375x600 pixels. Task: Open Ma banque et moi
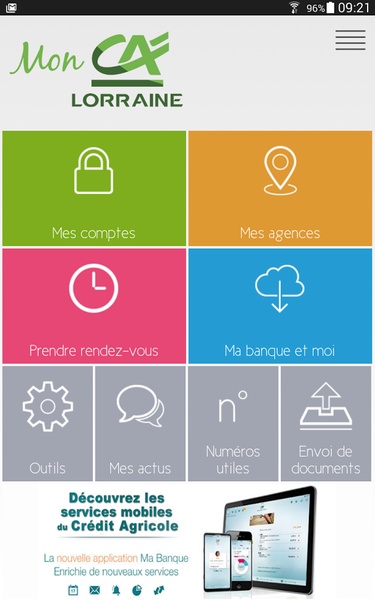point(280,306)
